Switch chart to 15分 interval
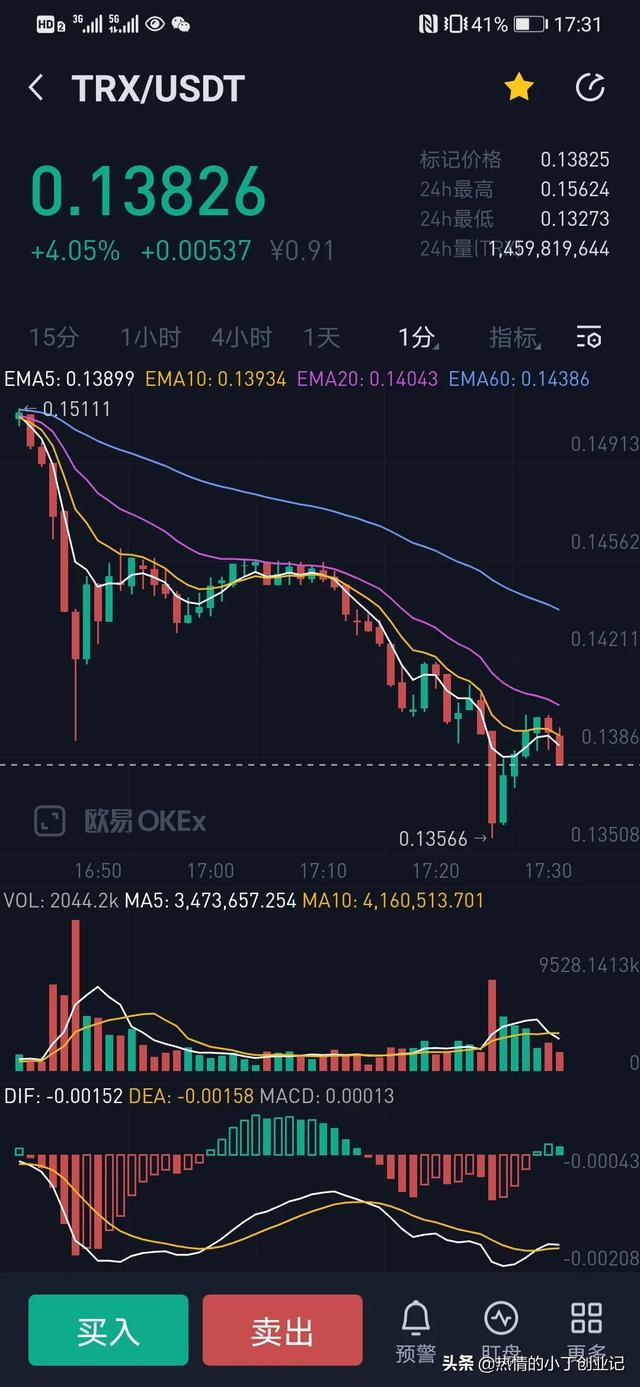 53,338
